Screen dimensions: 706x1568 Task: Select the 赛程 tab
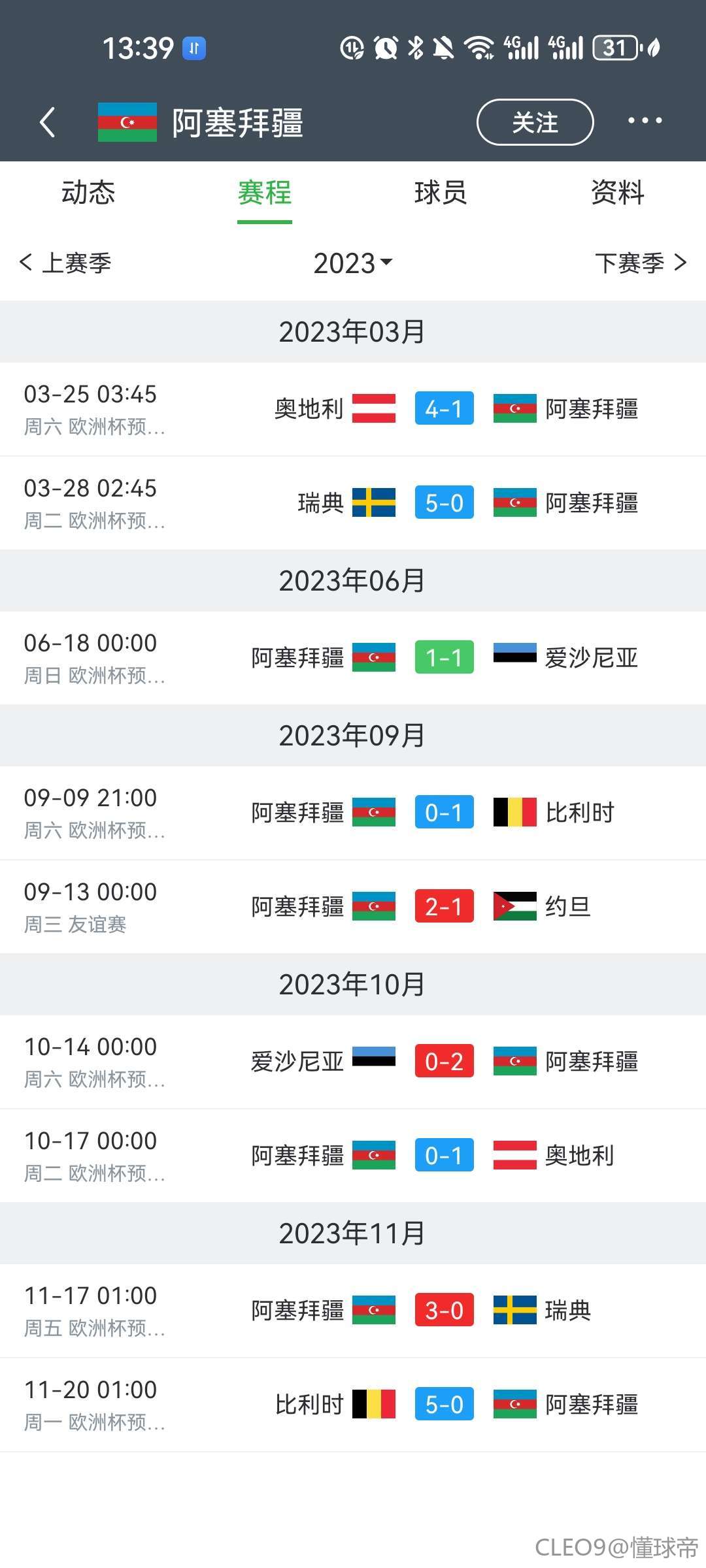(x=264, y=193)
